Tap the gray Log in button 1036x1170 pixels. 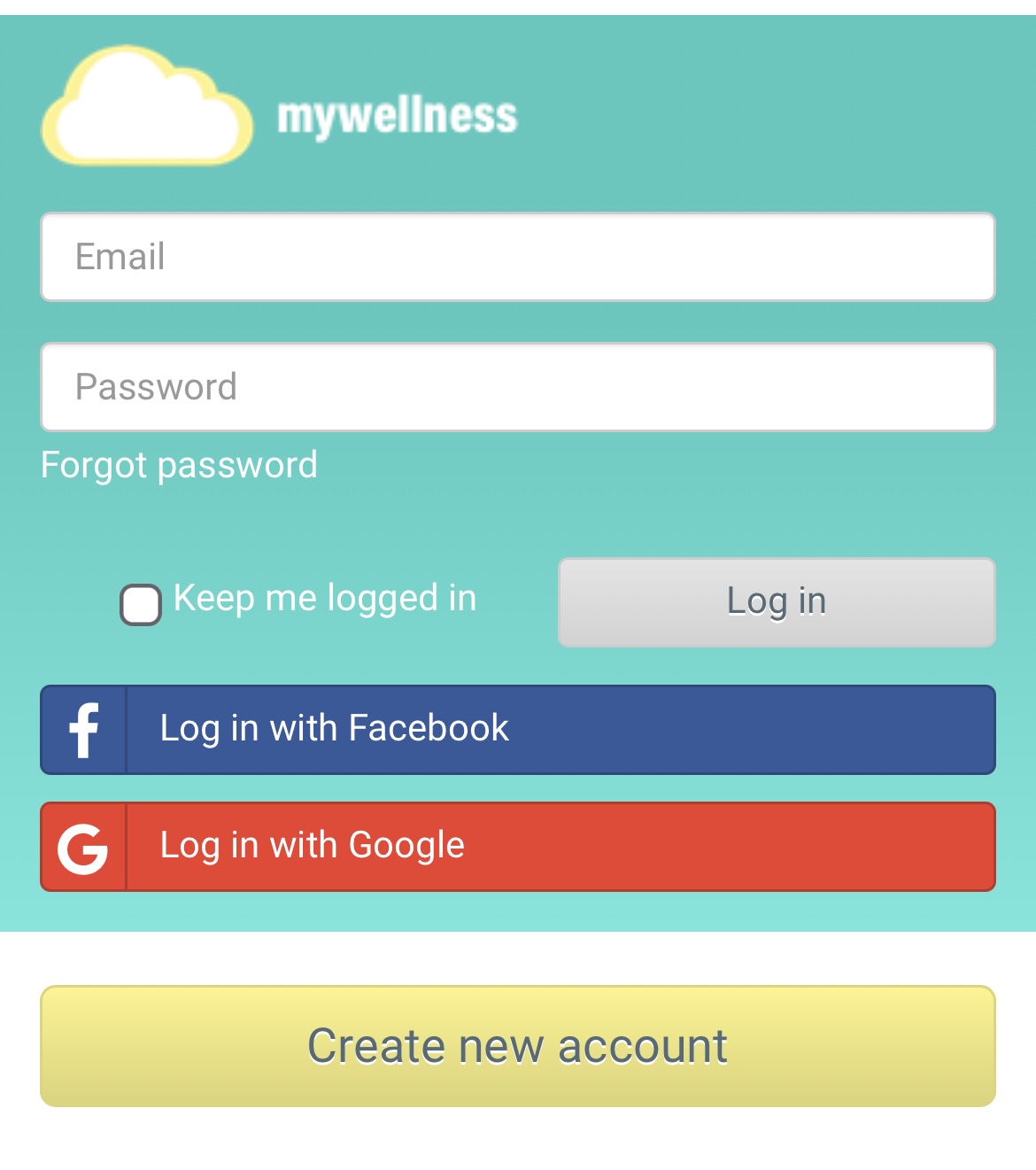[x=777, y=601]
